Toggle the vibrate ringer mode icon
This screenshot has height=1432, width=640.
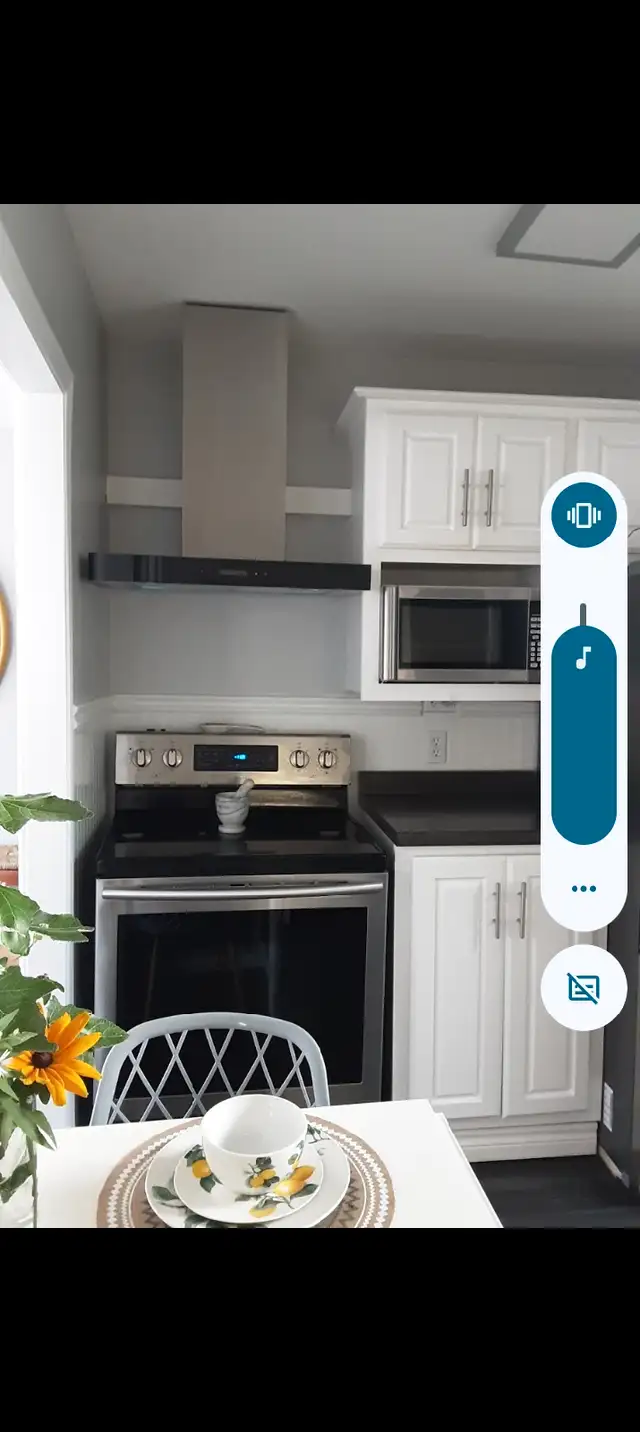click(583, 515)
